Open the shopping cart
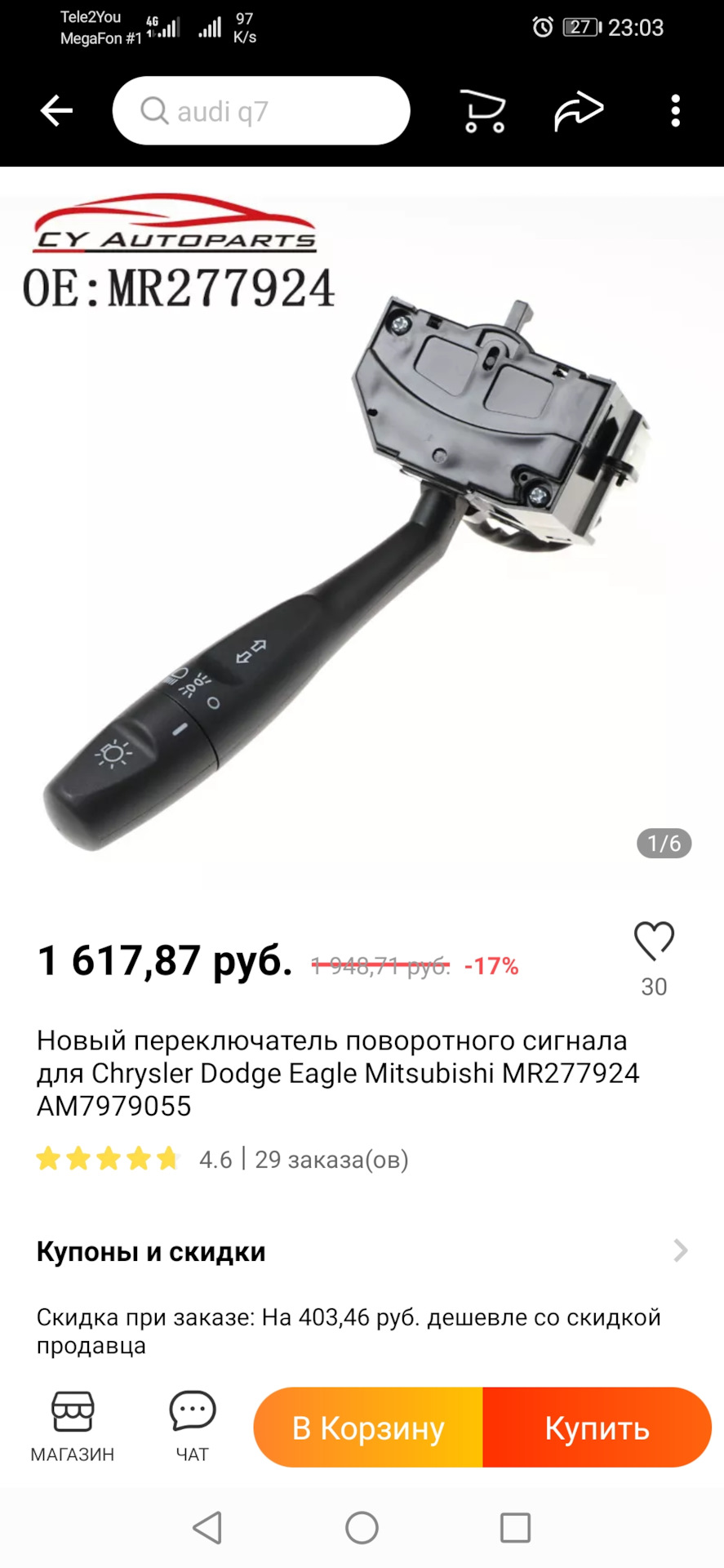This screenshot has width=724, height=1568. click(x=483, y=110)
